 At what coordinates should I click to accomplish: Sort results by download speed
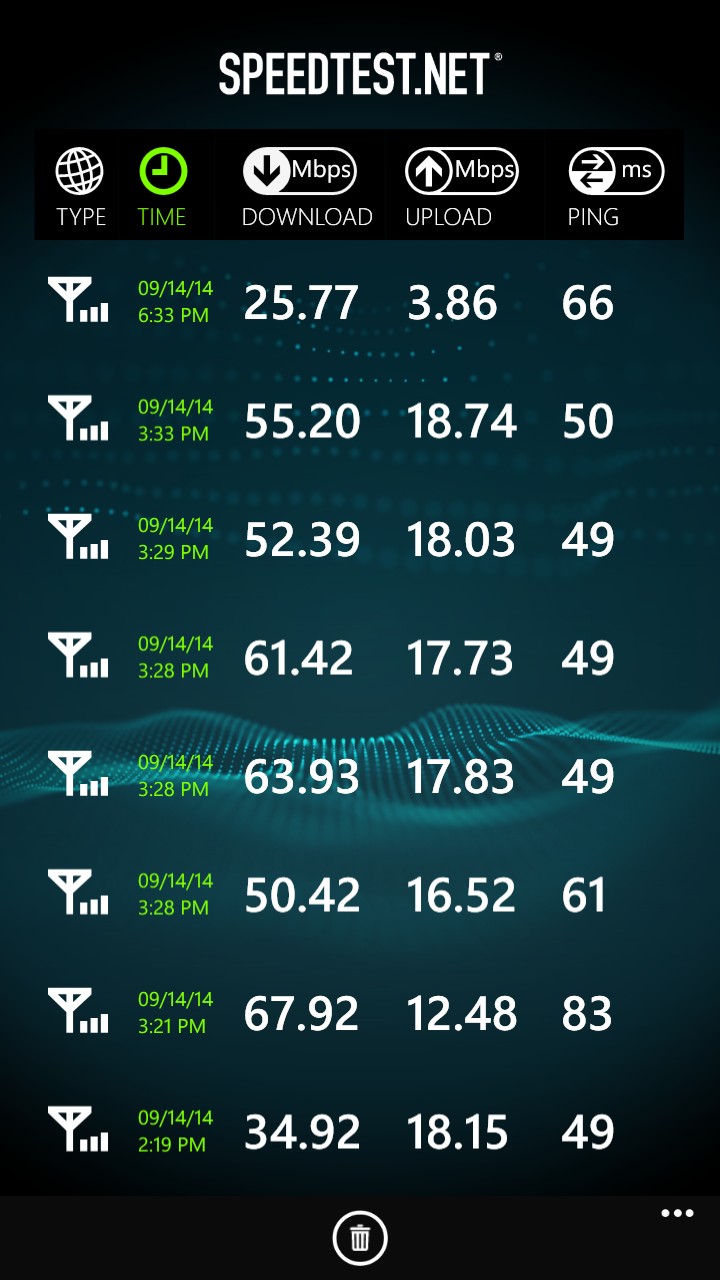click(x=306, y=187)
